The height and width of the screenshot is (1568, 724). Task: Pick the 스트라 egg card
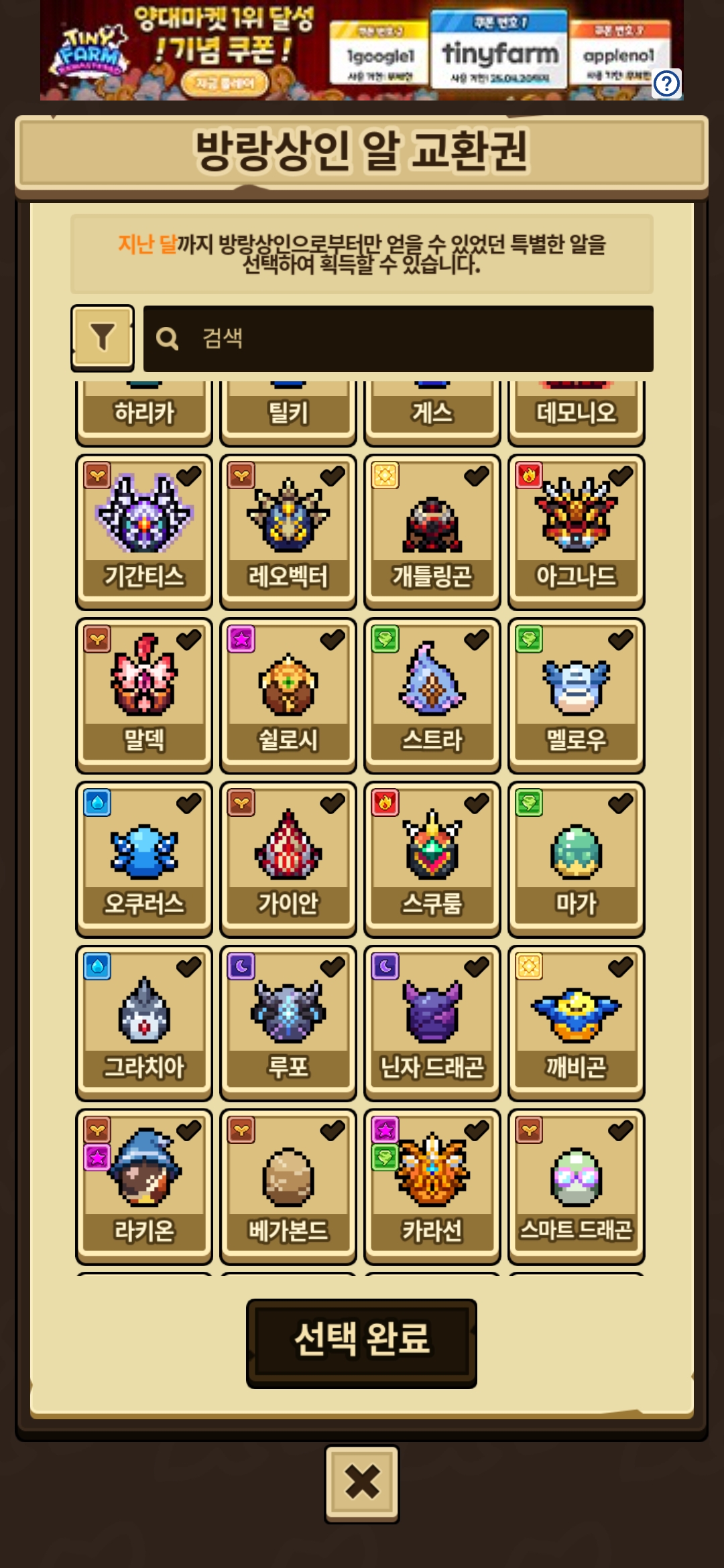(432, 694)
